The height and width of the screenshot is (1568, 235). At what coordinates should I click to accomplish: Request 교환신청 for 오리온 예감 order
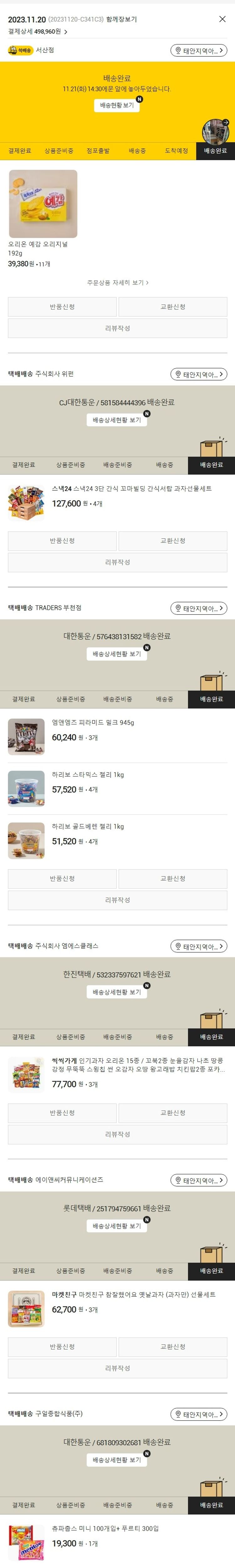pyautogui.click(x=173, y=307)
